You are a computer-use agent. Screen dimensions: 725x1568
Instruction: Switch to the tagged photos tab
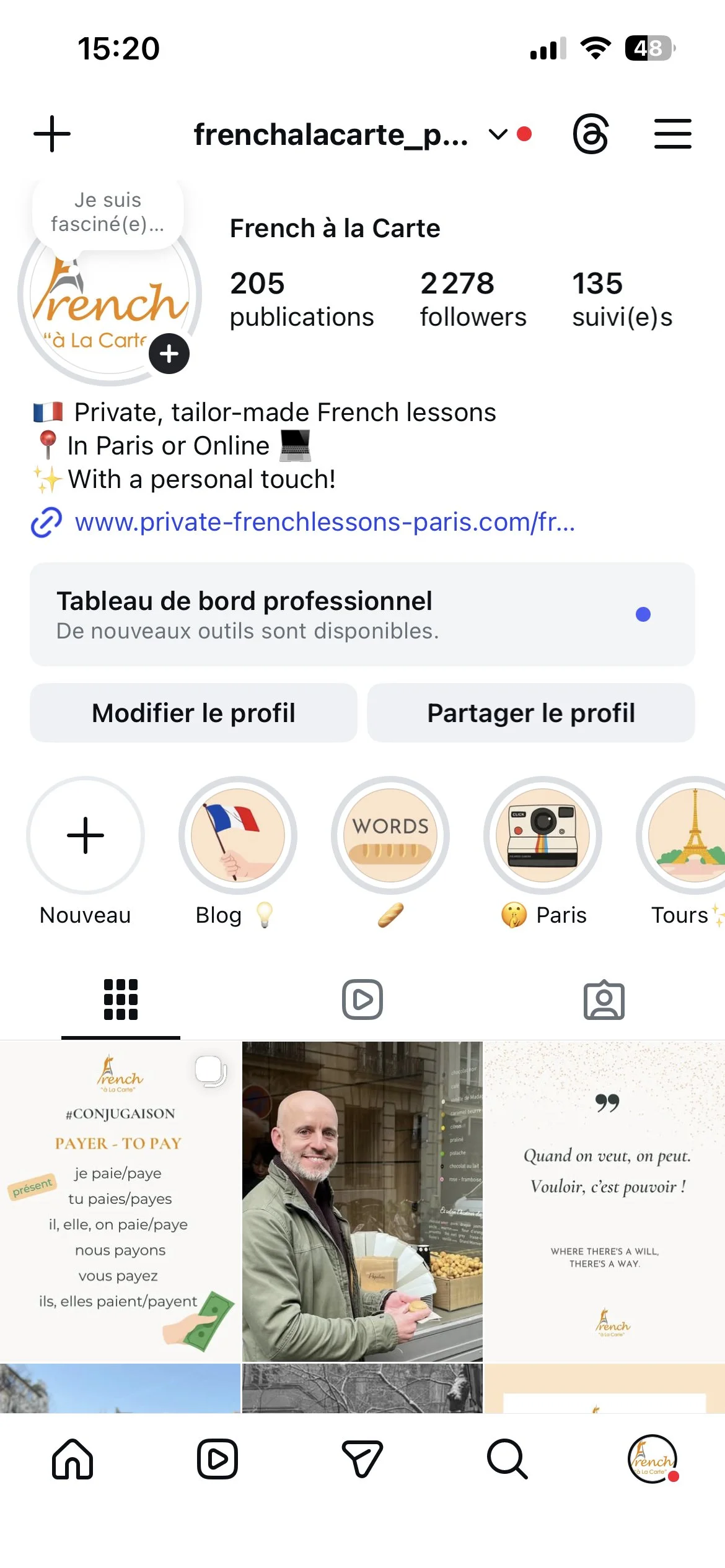(x=604, y=999)
